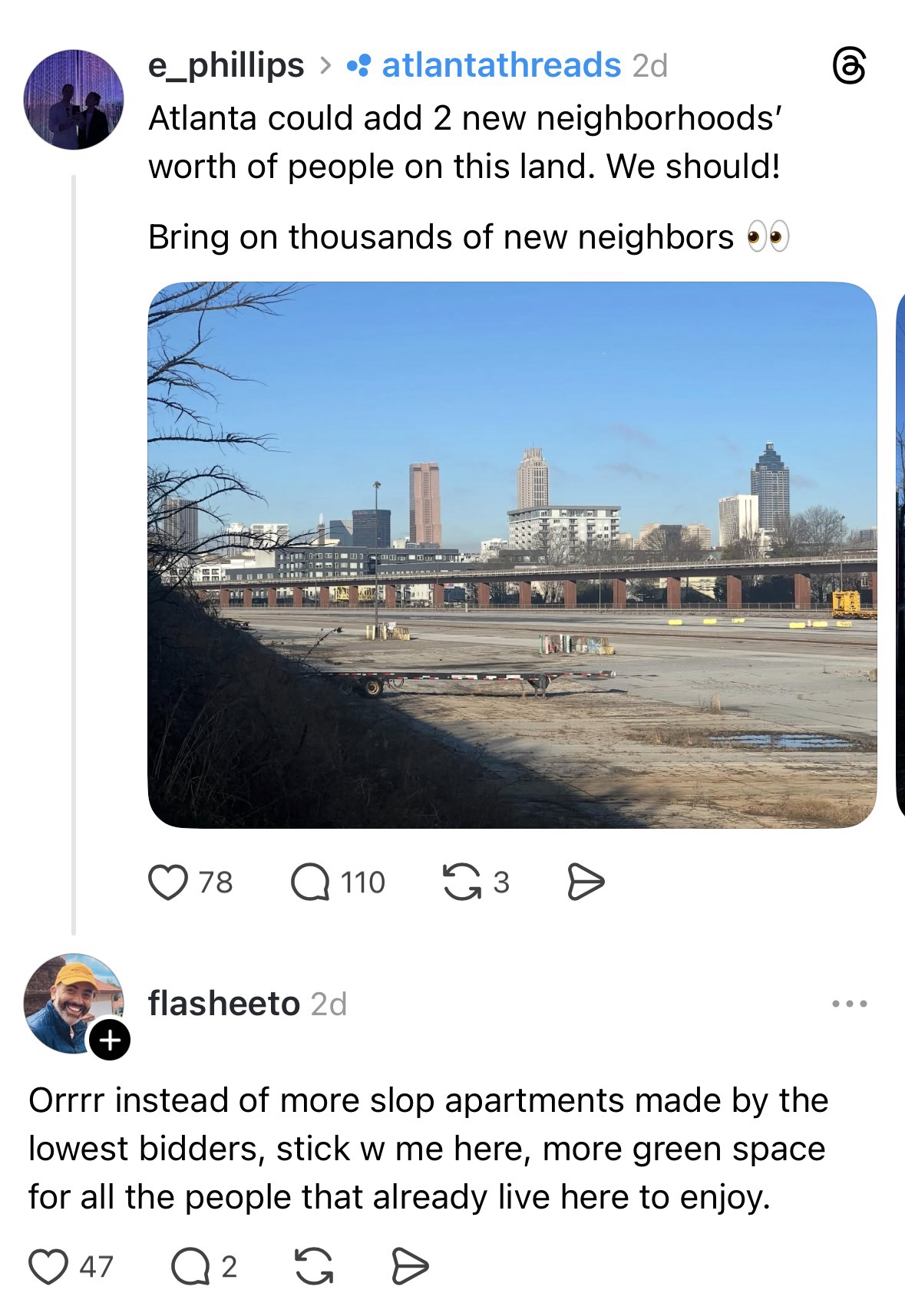Open the Atlanta skyline photo
The width and height of the screenshot is (905, 1316).
click(511, 554)
